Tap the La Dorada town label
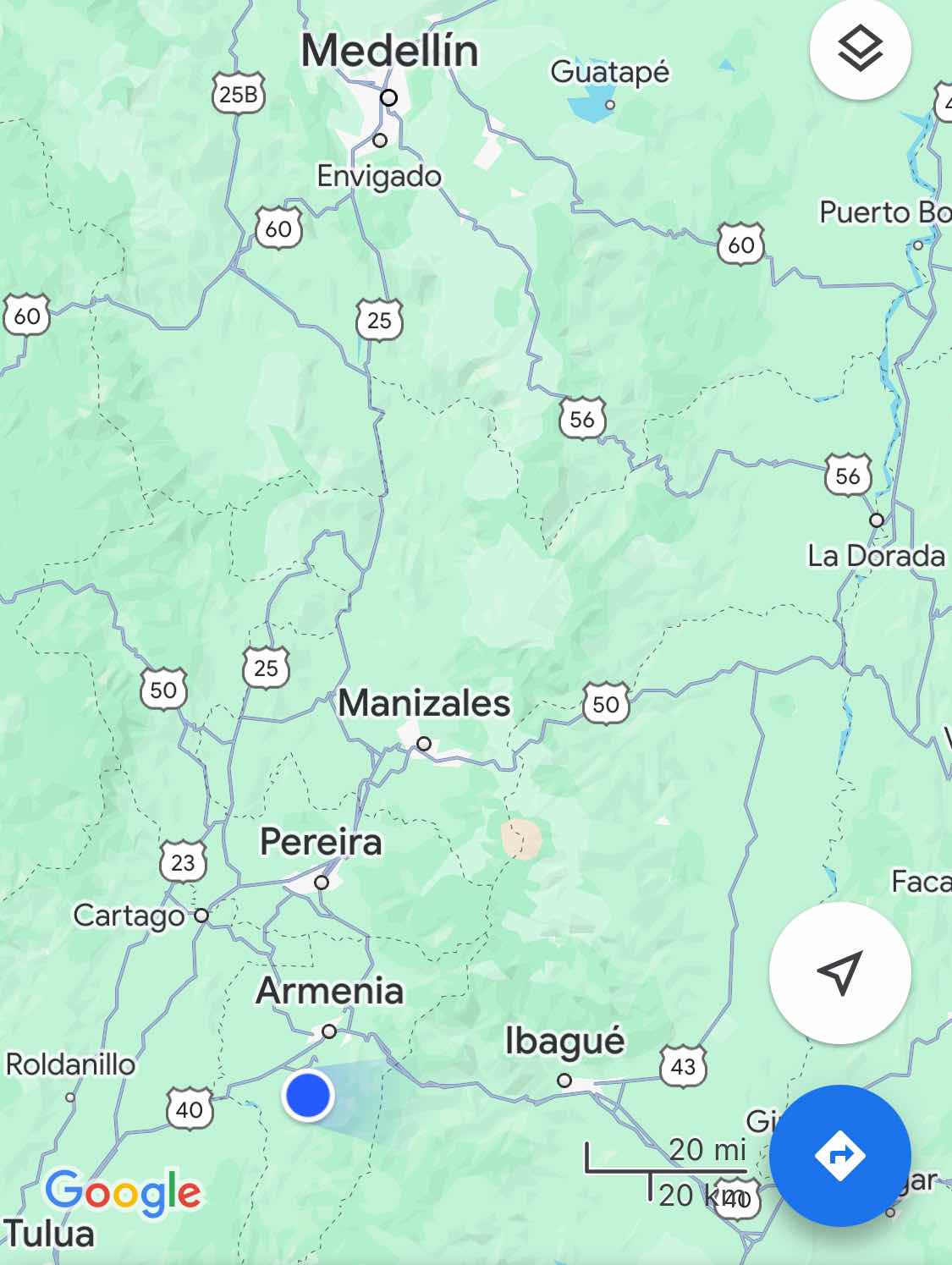This screenshot has width=952, height=1265. pos(876,556)
